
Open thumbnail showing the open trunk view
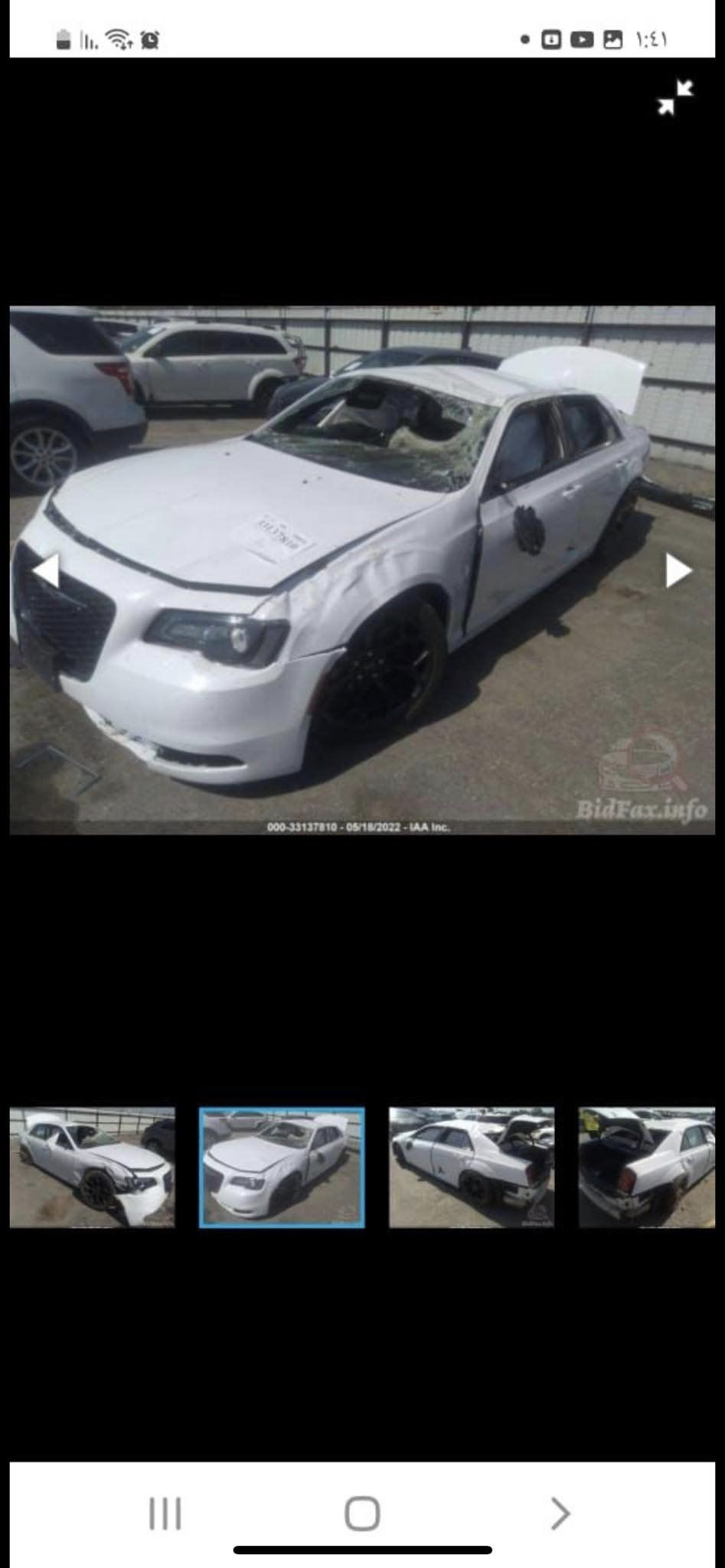click(647, 1168)
